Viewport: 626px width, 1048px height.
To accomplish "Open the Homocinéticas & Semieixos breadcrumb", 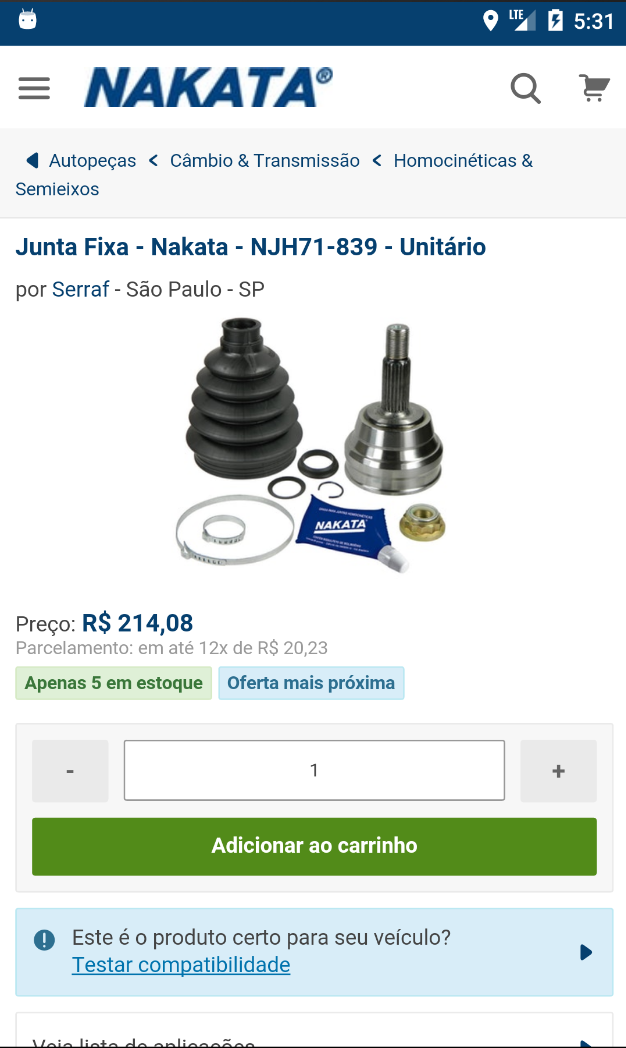I will click(274, 174).
